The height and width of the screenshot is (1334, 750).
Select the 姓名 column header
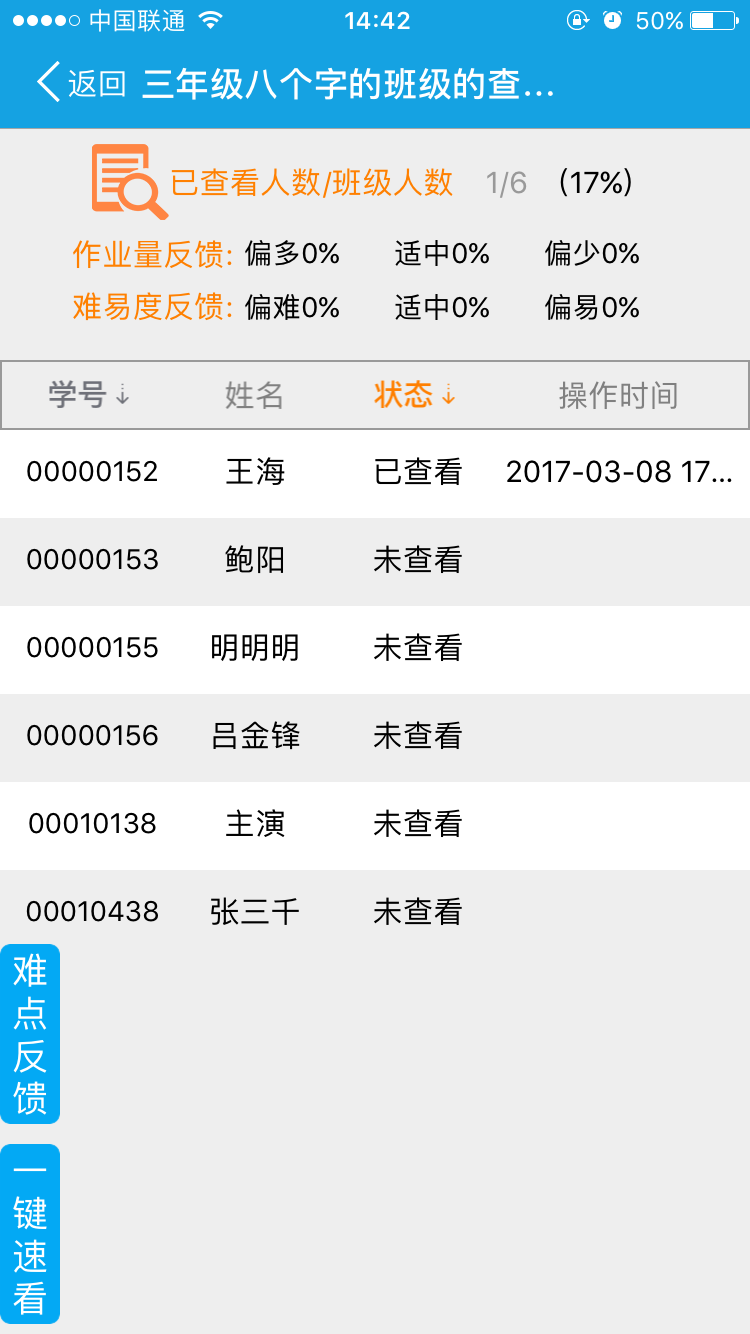pos(253,395)
